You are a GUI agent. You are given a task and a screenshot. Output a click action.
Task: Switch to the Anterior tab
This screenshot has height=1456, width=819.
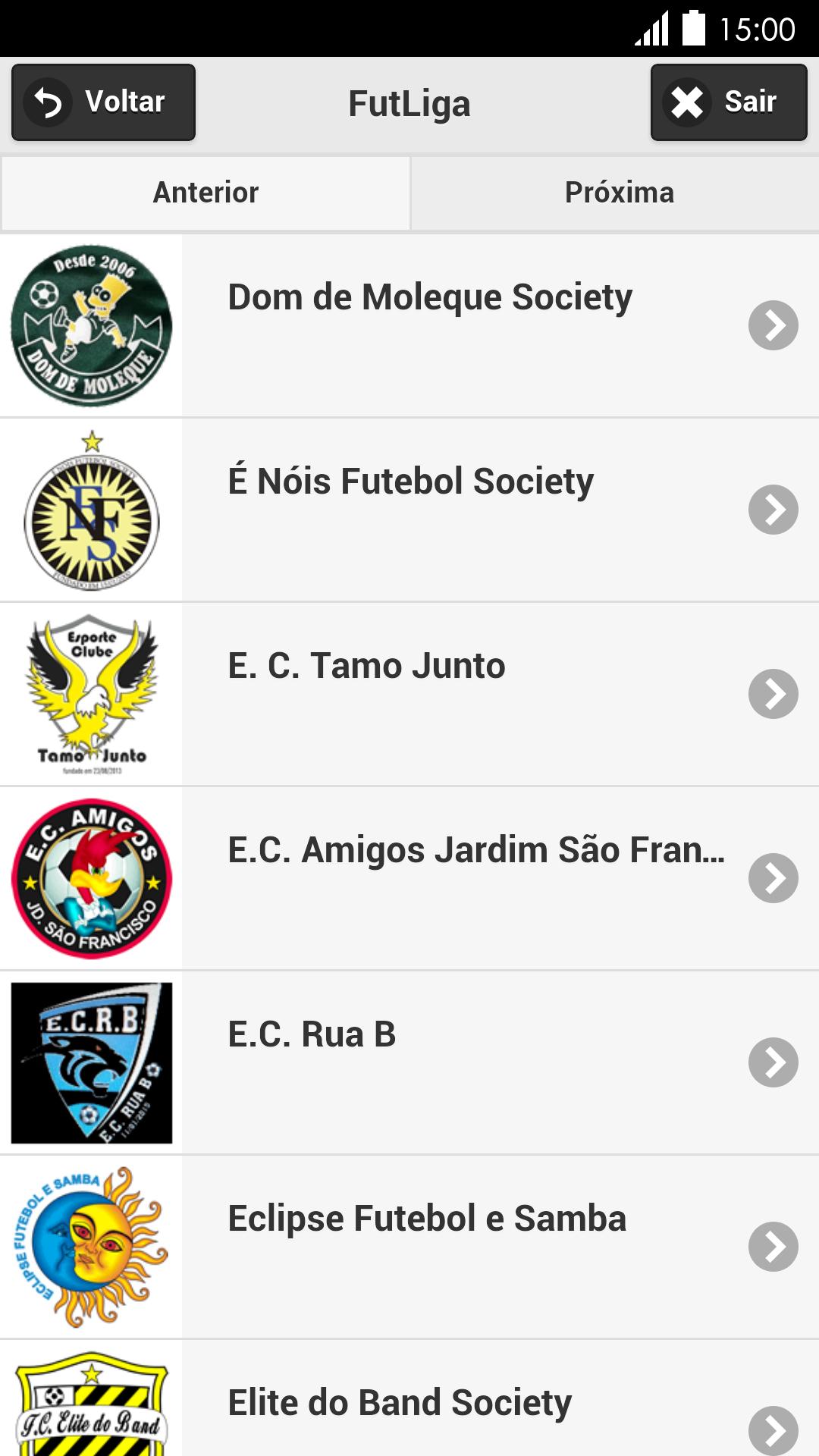point(205,192)
